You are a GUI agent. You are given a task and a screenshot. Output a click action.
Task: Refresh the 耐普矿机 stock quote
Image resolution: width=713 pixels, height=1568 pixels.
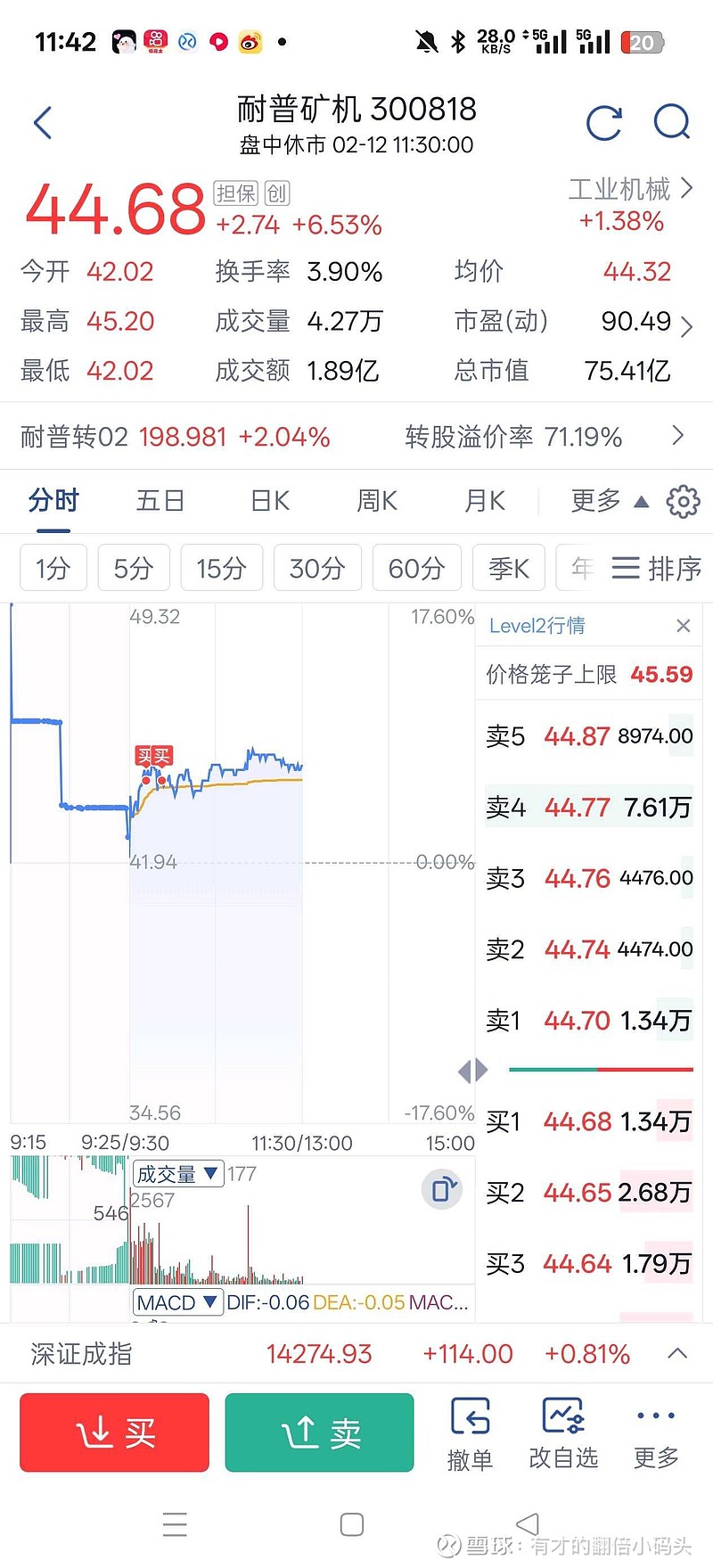point(605,122)
